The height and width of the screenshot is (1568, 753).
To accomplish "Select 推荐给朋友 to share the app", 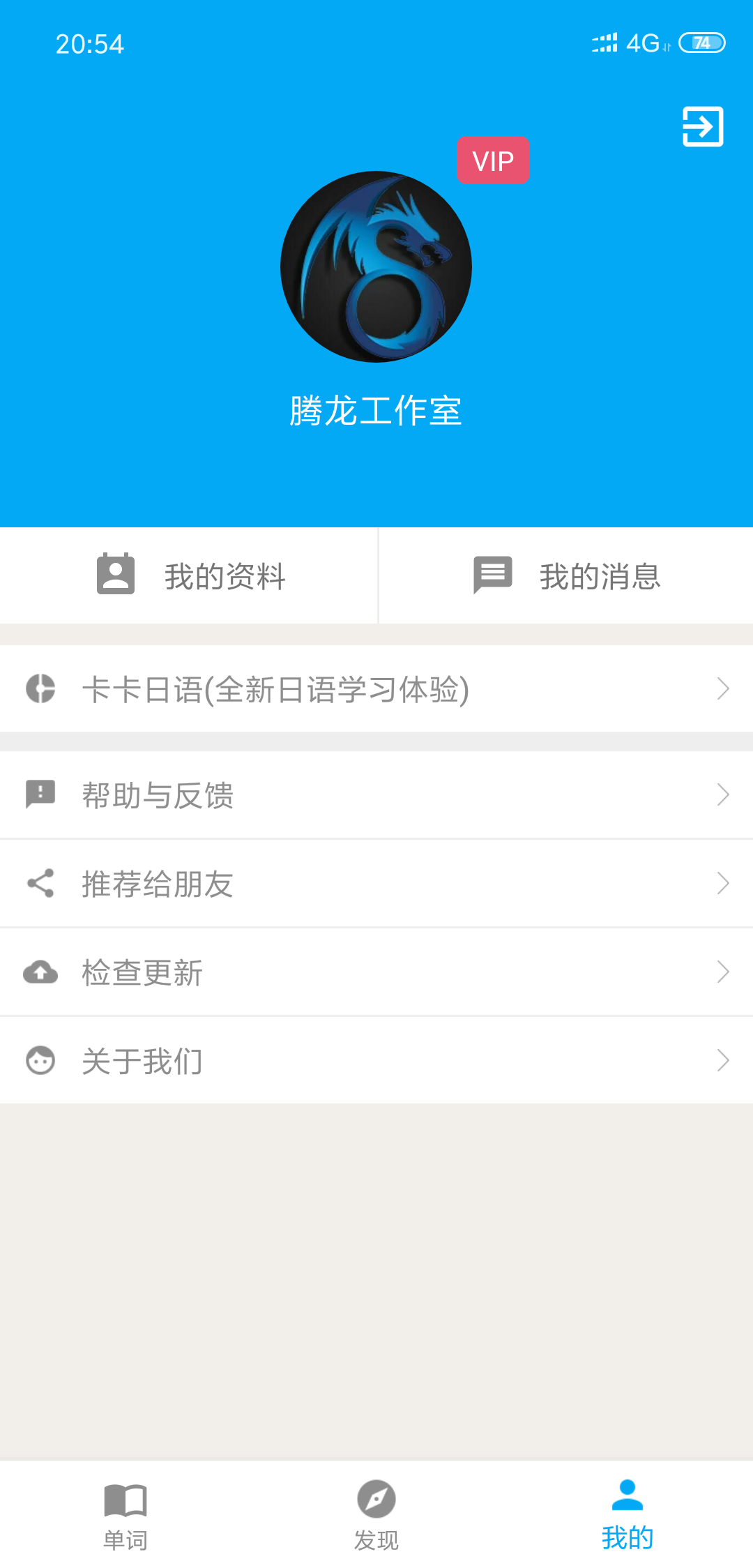I will tap(376, 884).
